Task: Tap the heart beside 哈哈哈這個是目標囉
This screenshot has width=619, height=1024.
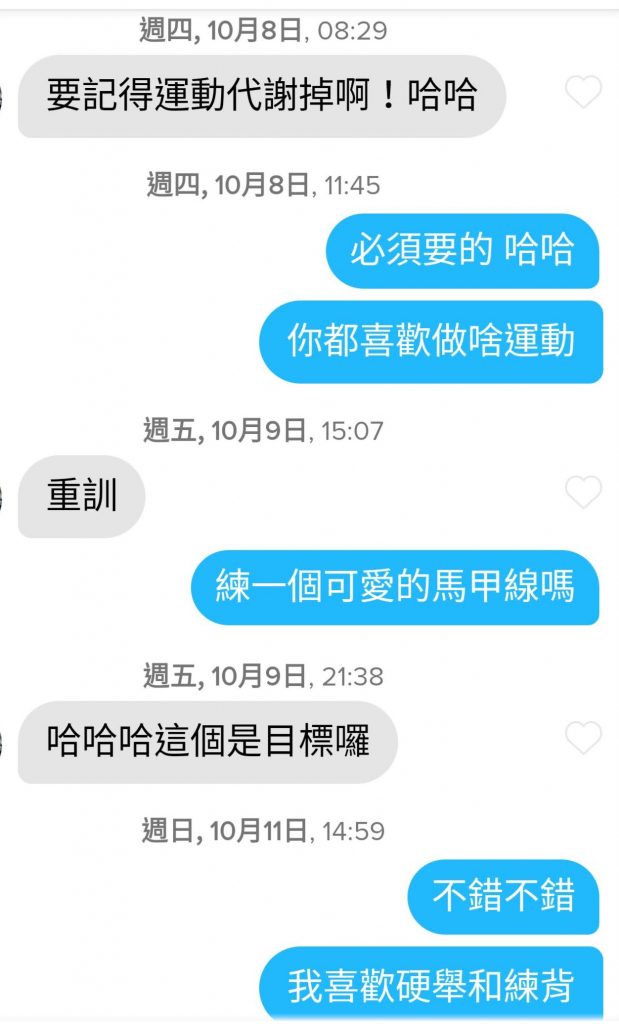Action: click(583, 739)
